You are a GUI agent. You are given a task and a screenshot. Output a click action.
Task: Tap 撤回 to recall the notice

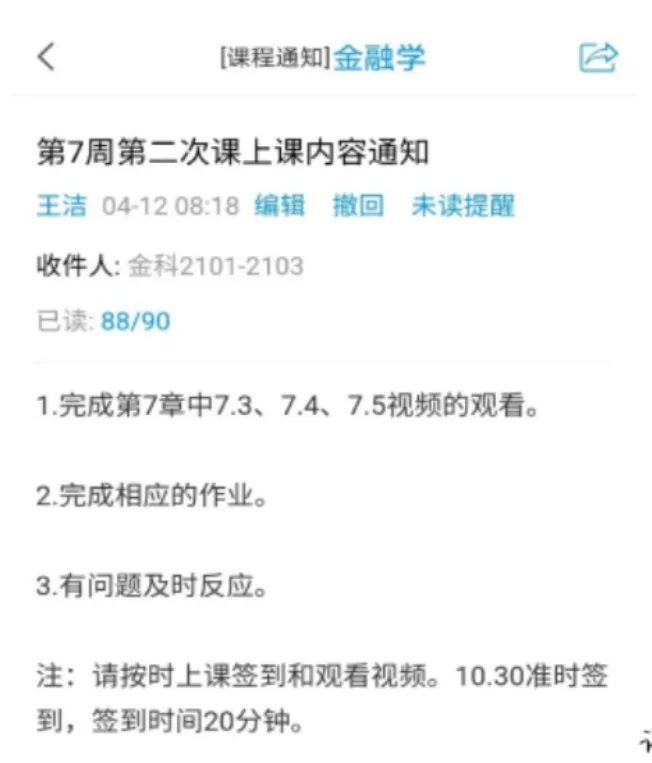pos(358,206)
